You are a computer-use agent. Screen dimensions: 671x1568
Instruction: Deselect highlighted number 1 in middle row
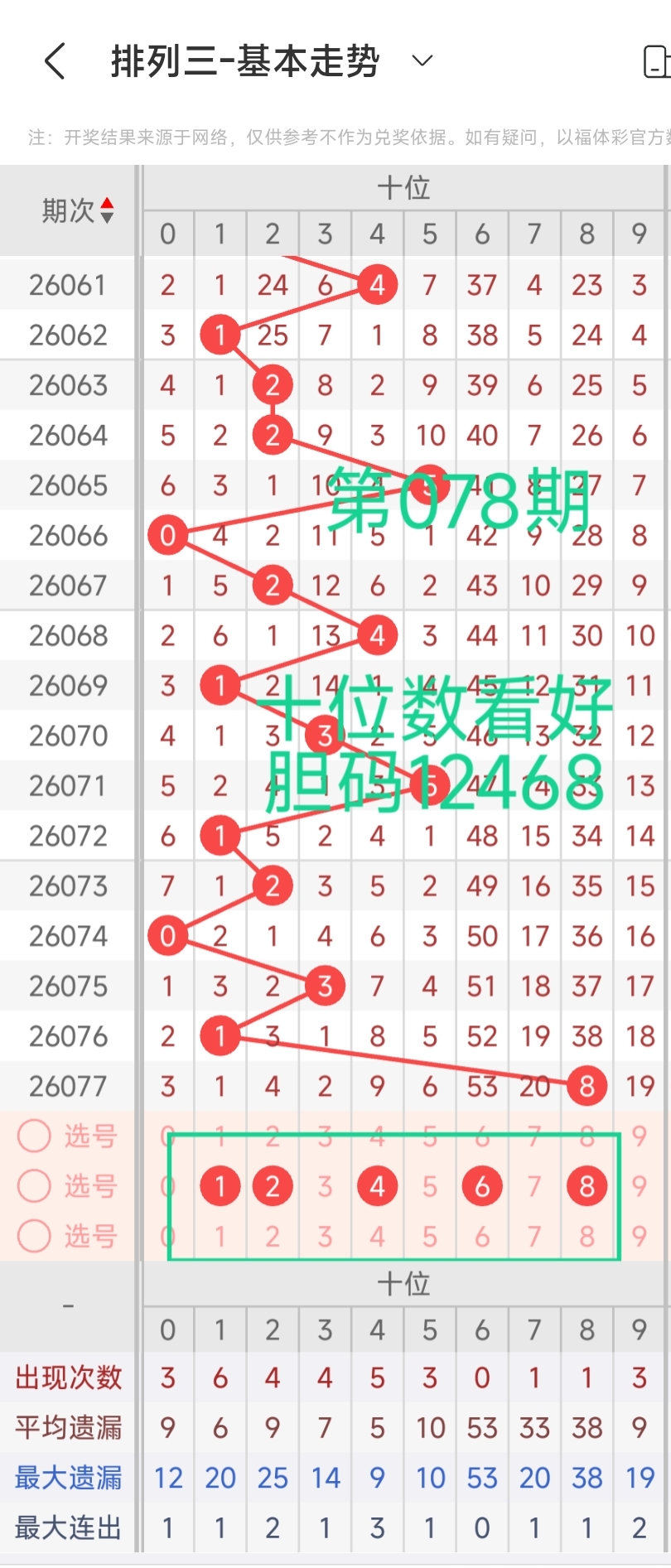(x=220, y=1185)
